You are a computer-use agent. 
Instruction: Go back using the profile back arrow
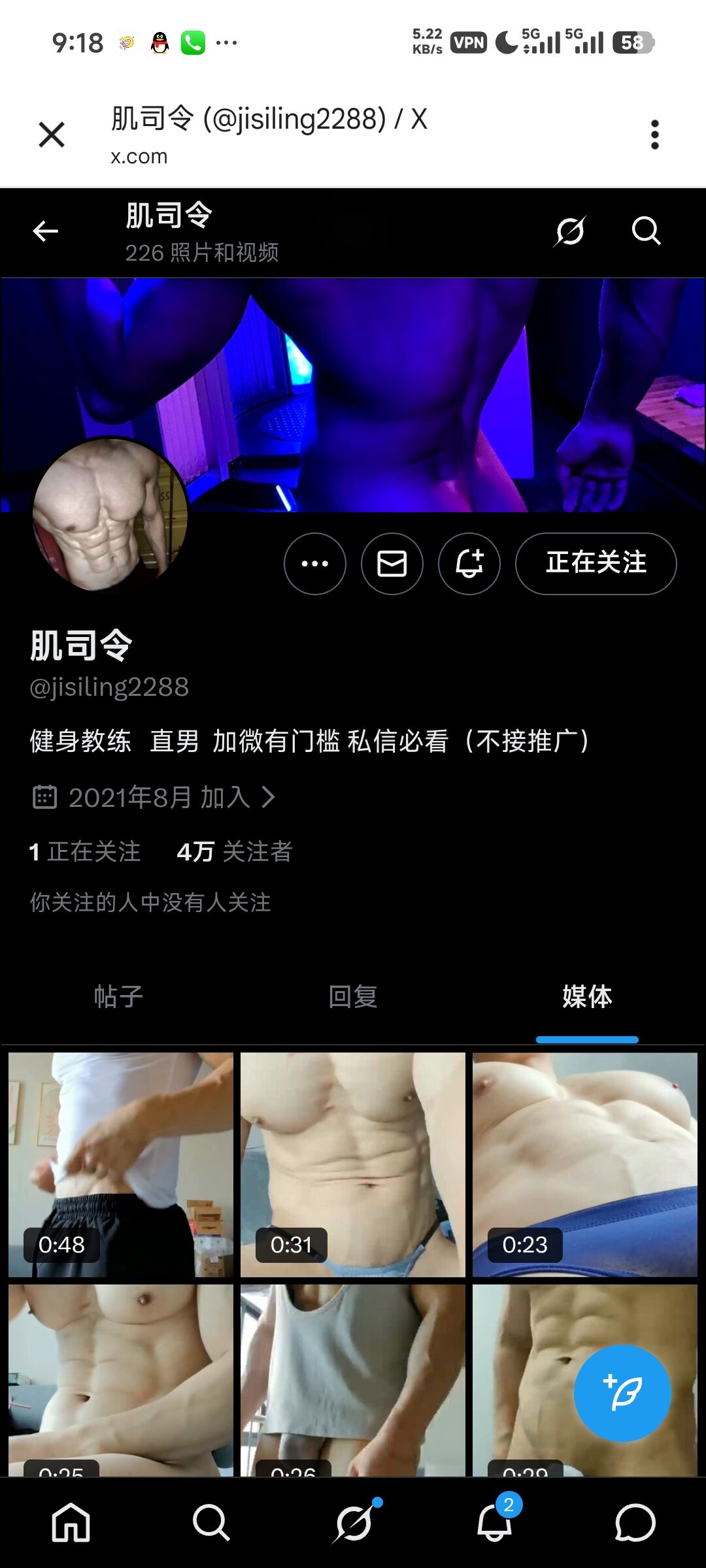(x=46, y=231)
